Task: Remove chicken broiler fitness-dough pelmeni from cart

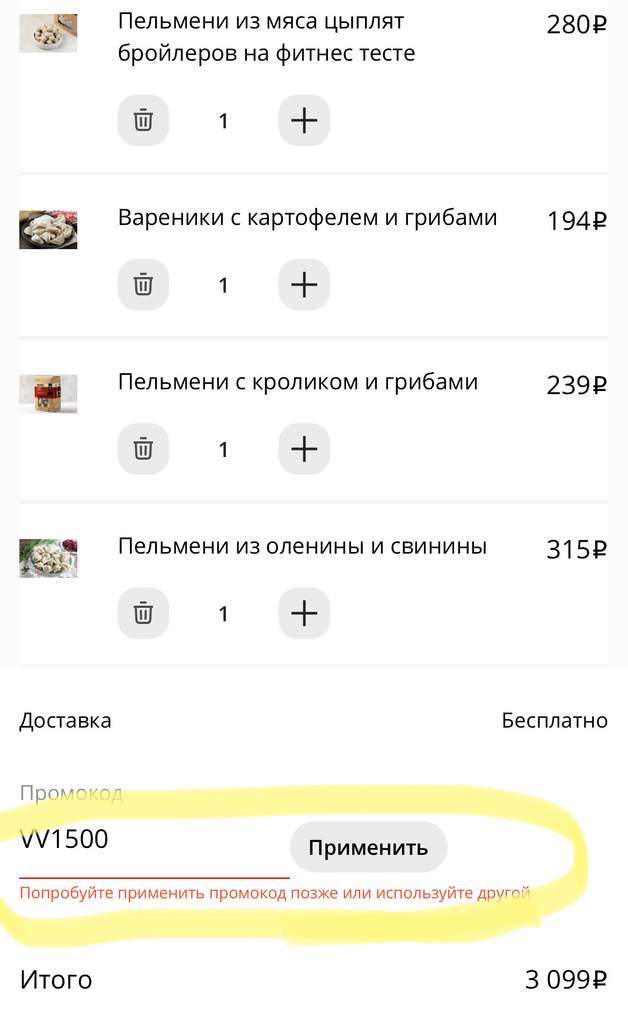Action: (x=143, y=121)
